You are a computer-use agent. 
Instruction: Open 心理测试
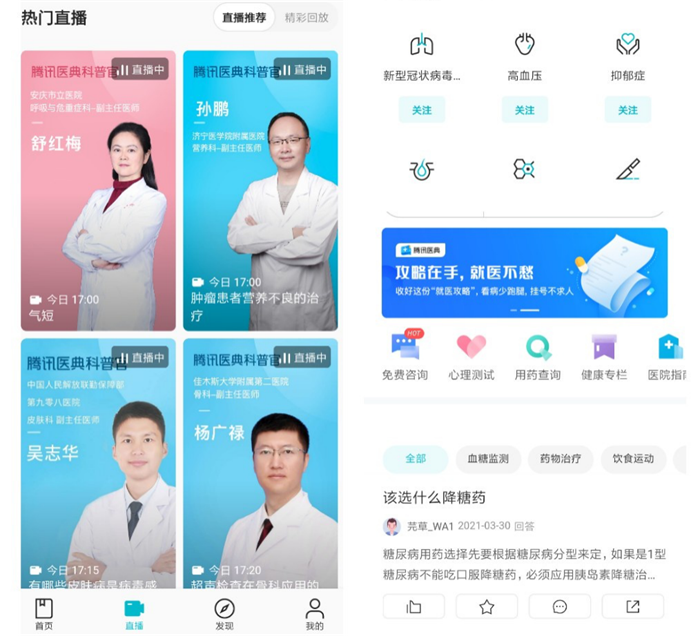pyautogui.click(x=471, y=357)
